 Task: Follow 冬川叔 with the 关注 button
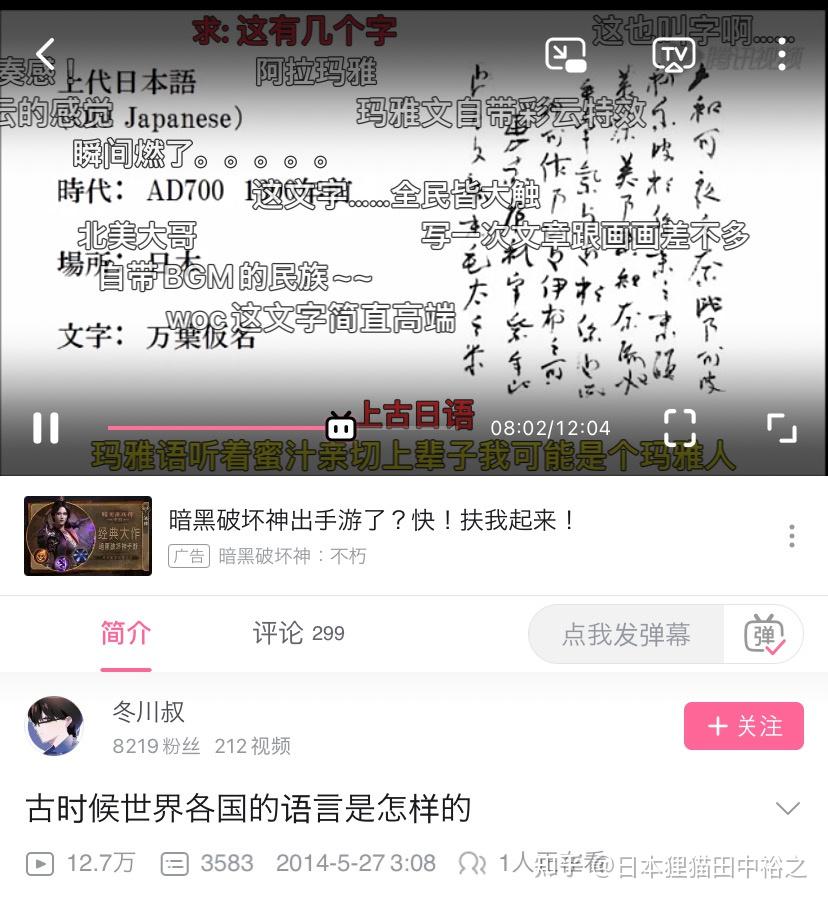click(x=743, y=726)
